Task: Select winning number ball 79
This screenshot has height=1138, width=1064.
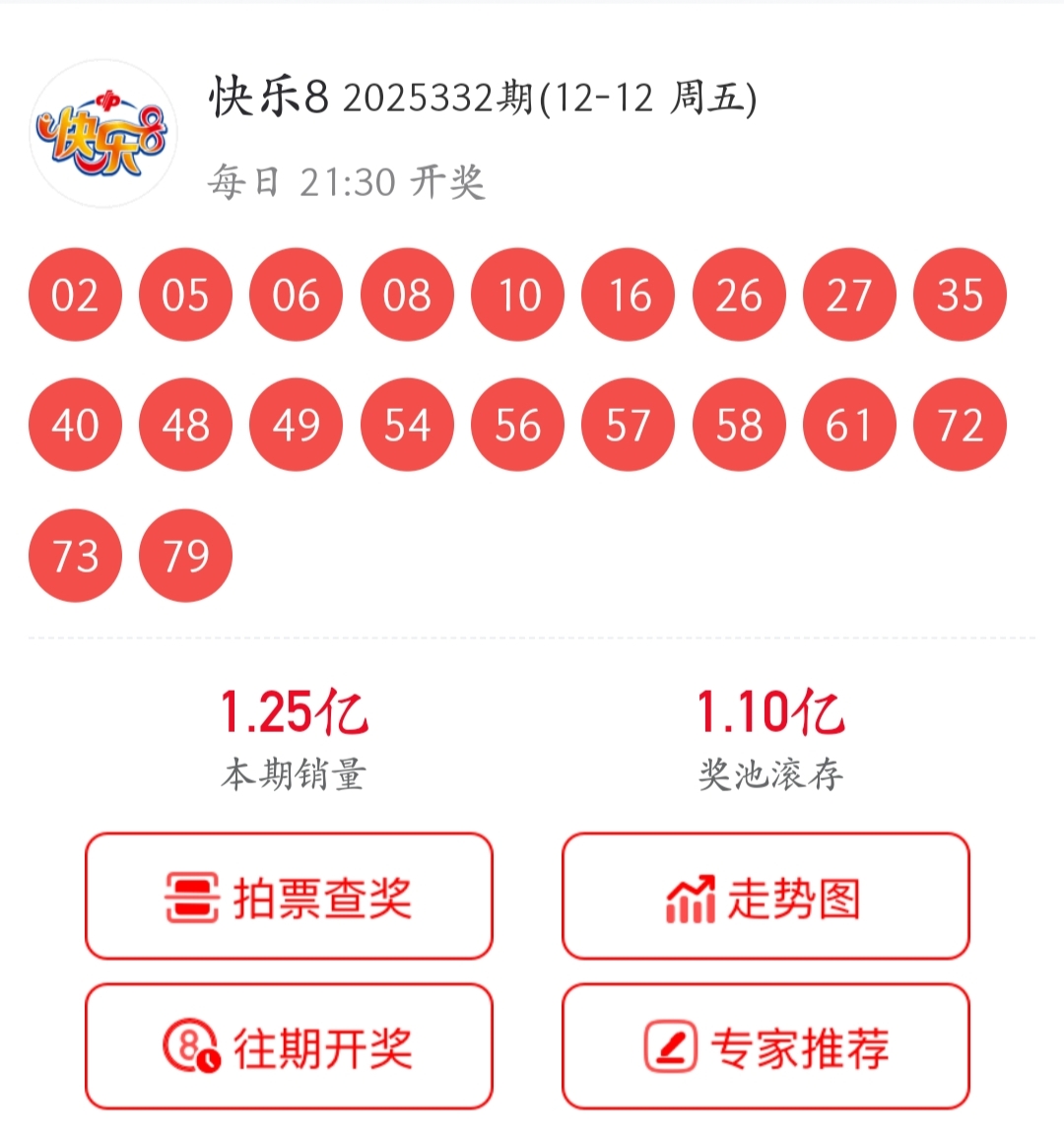Action: (185, 556)
